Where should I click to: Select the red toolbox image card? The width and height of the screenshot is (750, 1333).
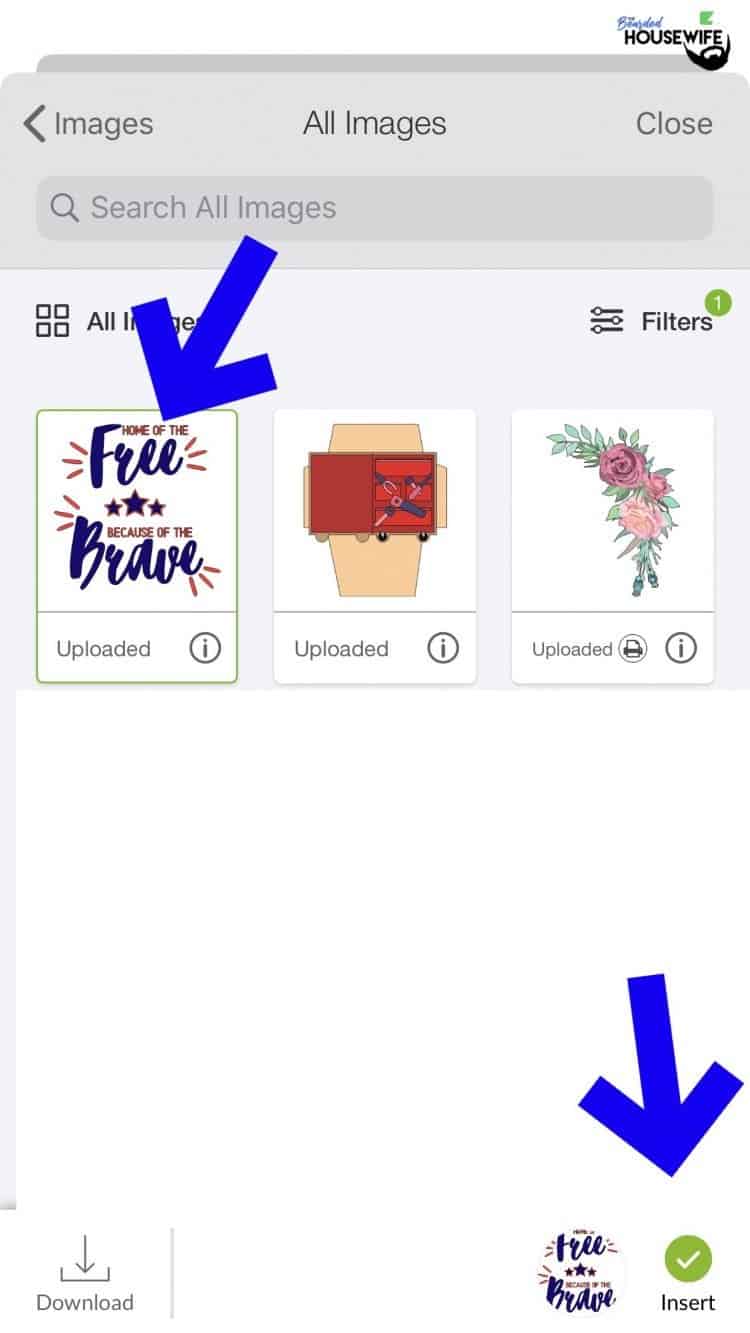pyautogui.click(x=375, y=510)
